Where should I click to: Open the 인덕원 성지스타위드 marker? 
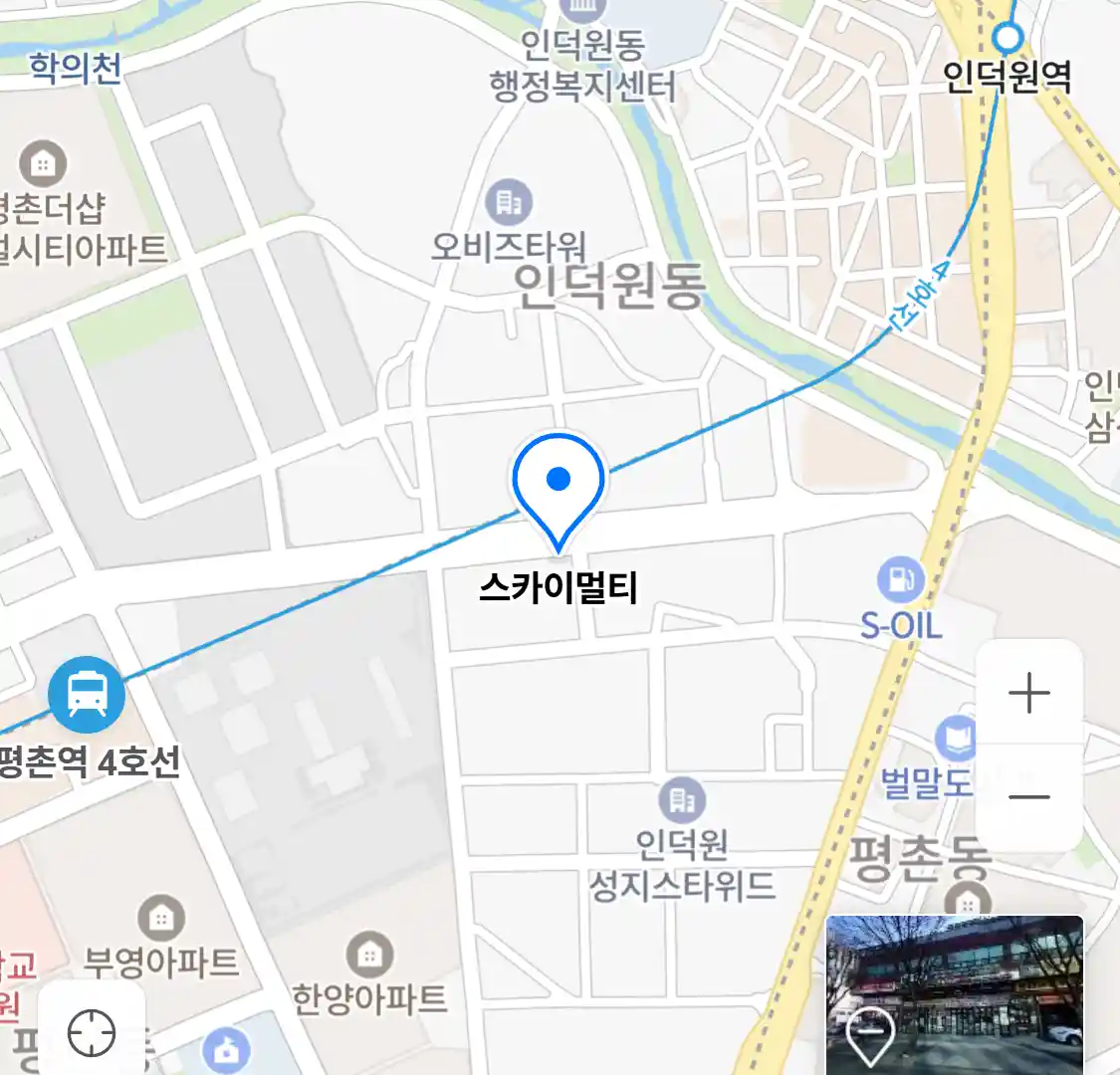tap(682, 799)
